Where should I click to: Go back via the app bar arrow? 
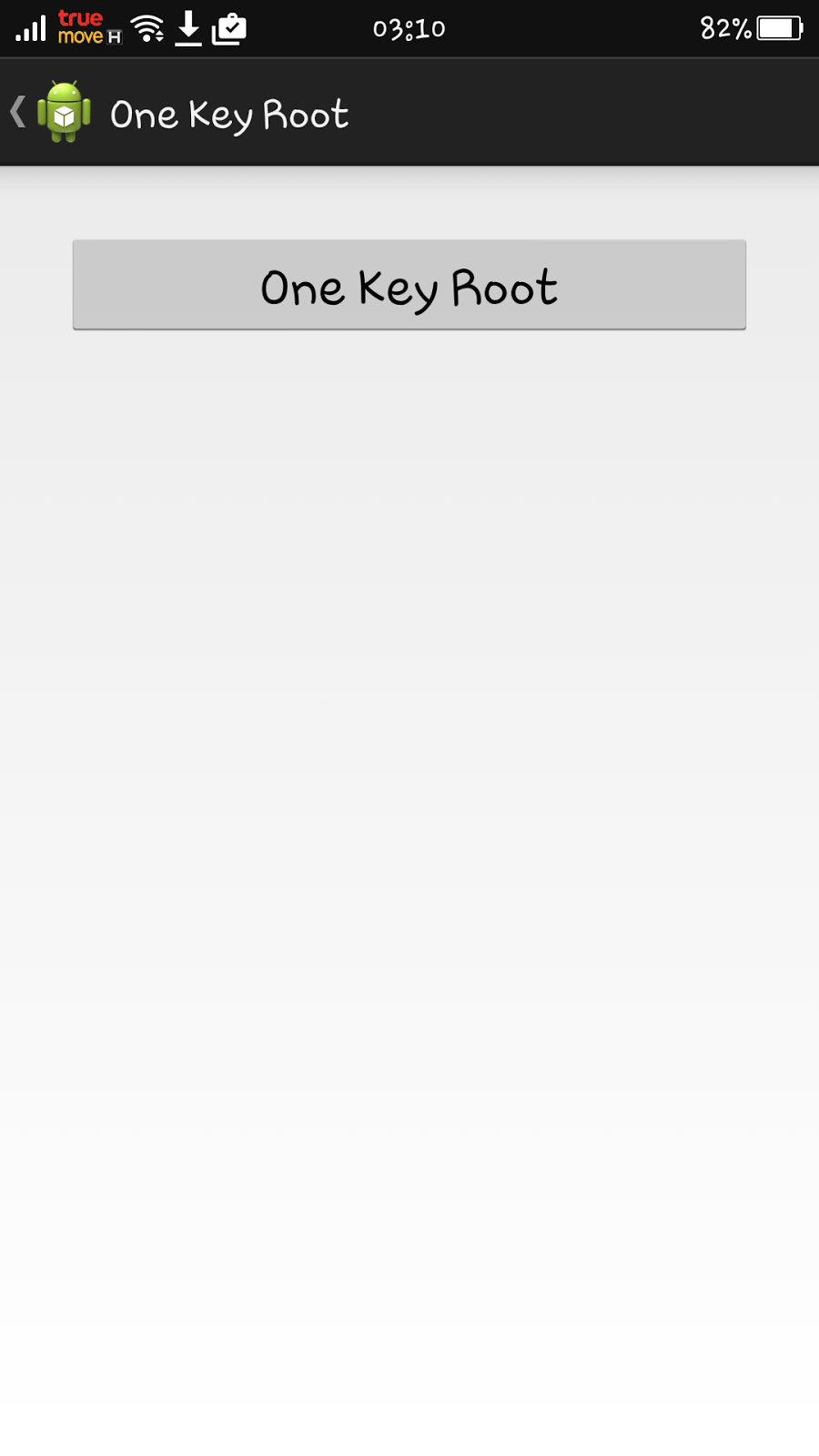pyautogui.click(x=18, y=112)
